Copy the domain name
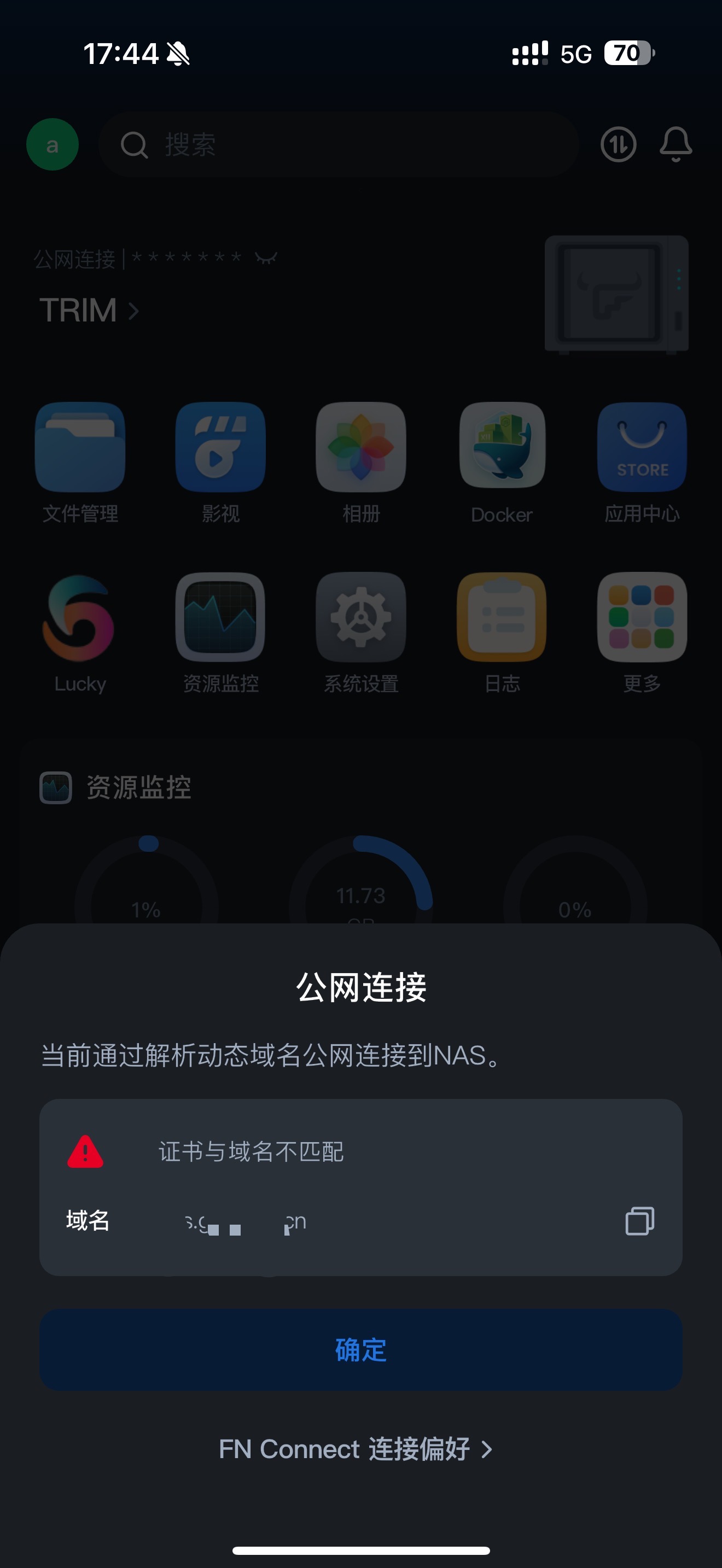Screen dimensions: 722x1568 point(639,1221)
